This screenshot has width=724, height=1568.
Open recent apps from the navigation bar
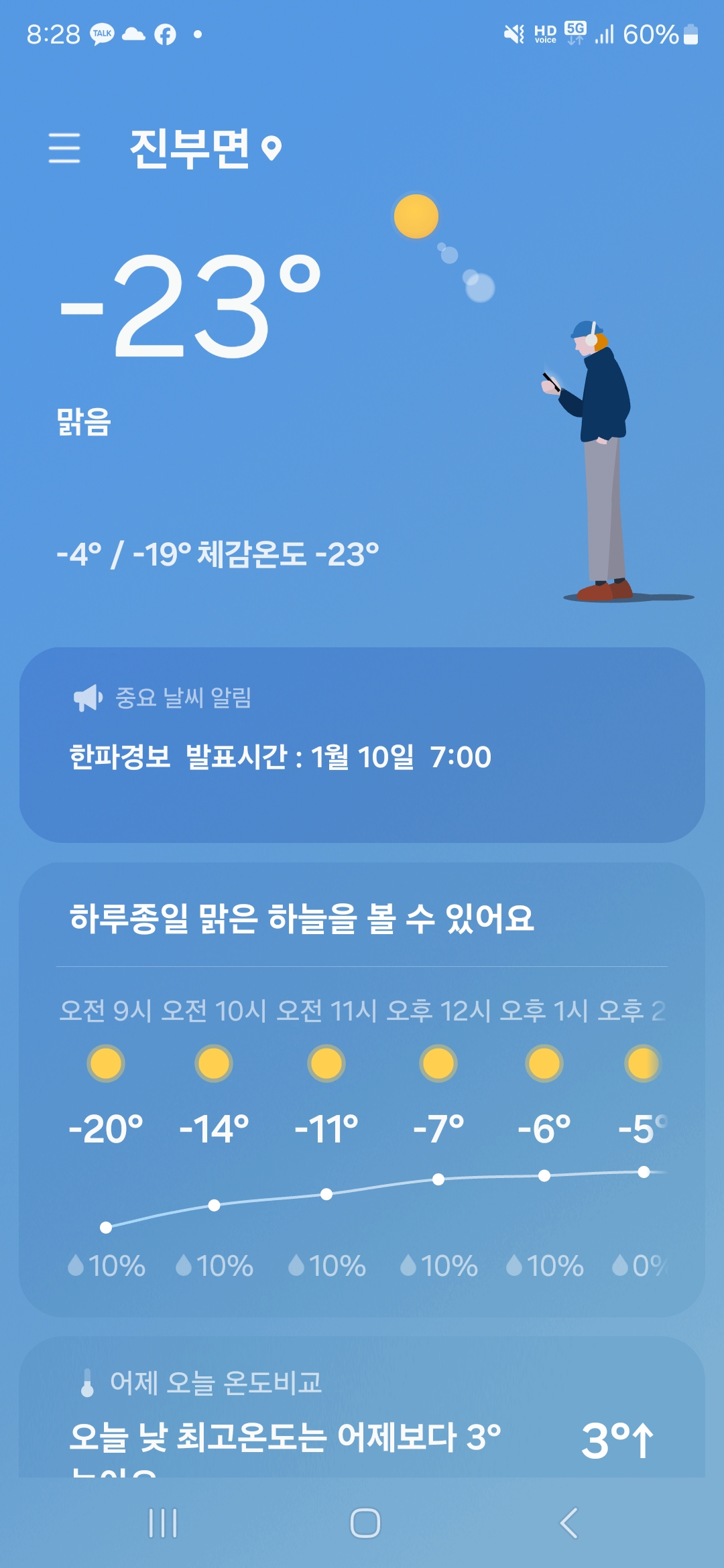click(x=163, y=1523)
